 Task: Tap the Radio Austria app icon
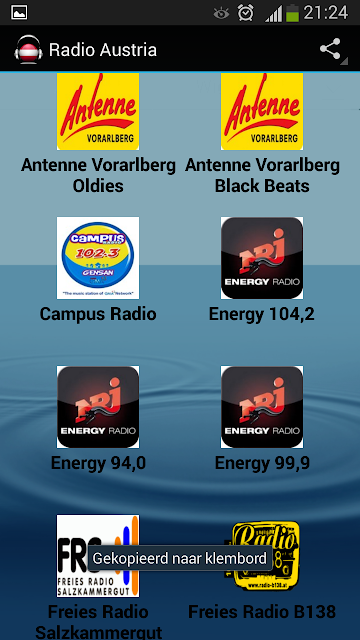tap(29, 49)
